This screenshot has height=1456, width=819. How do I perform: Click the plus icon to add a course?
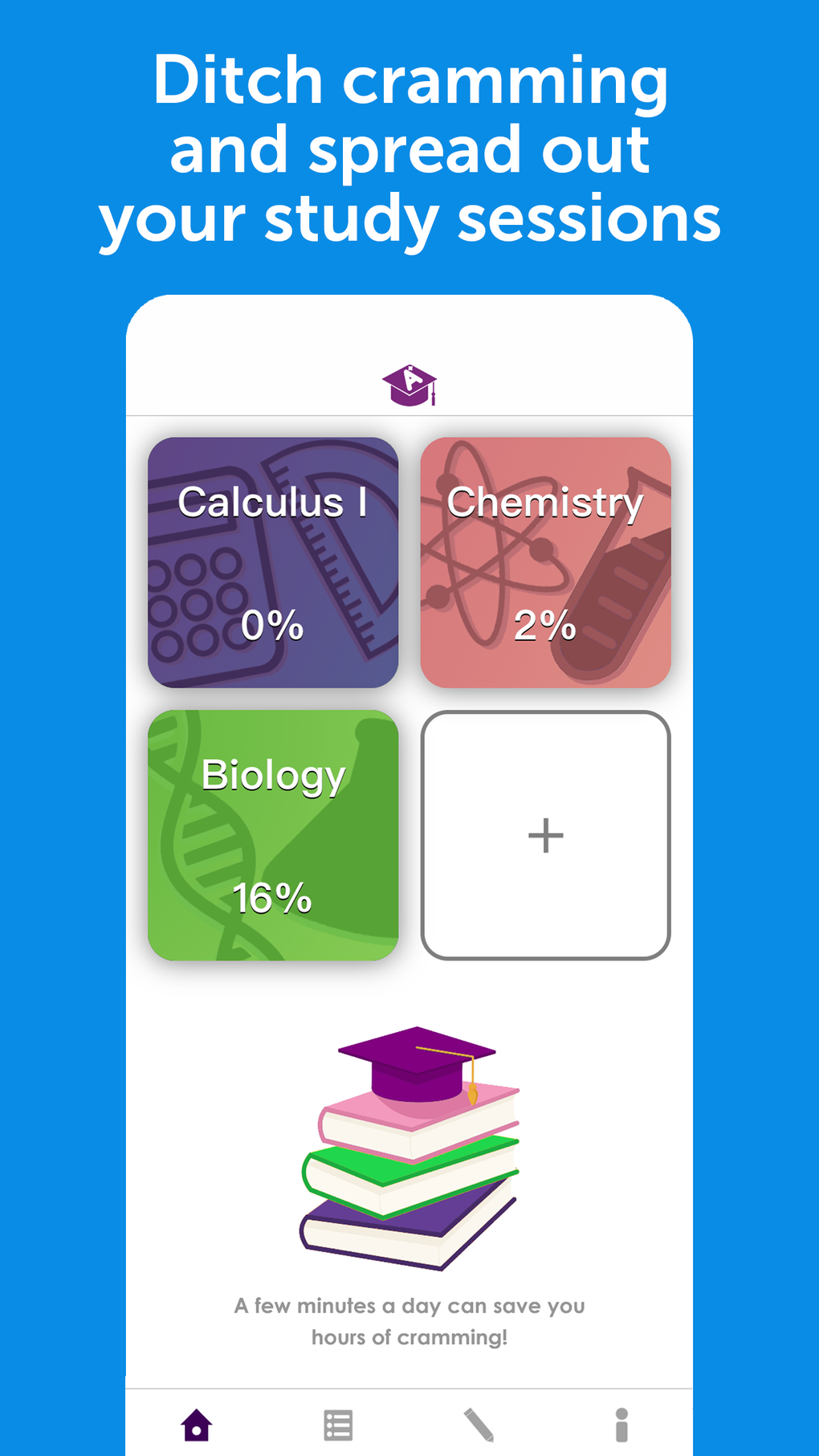coord(546,835)
